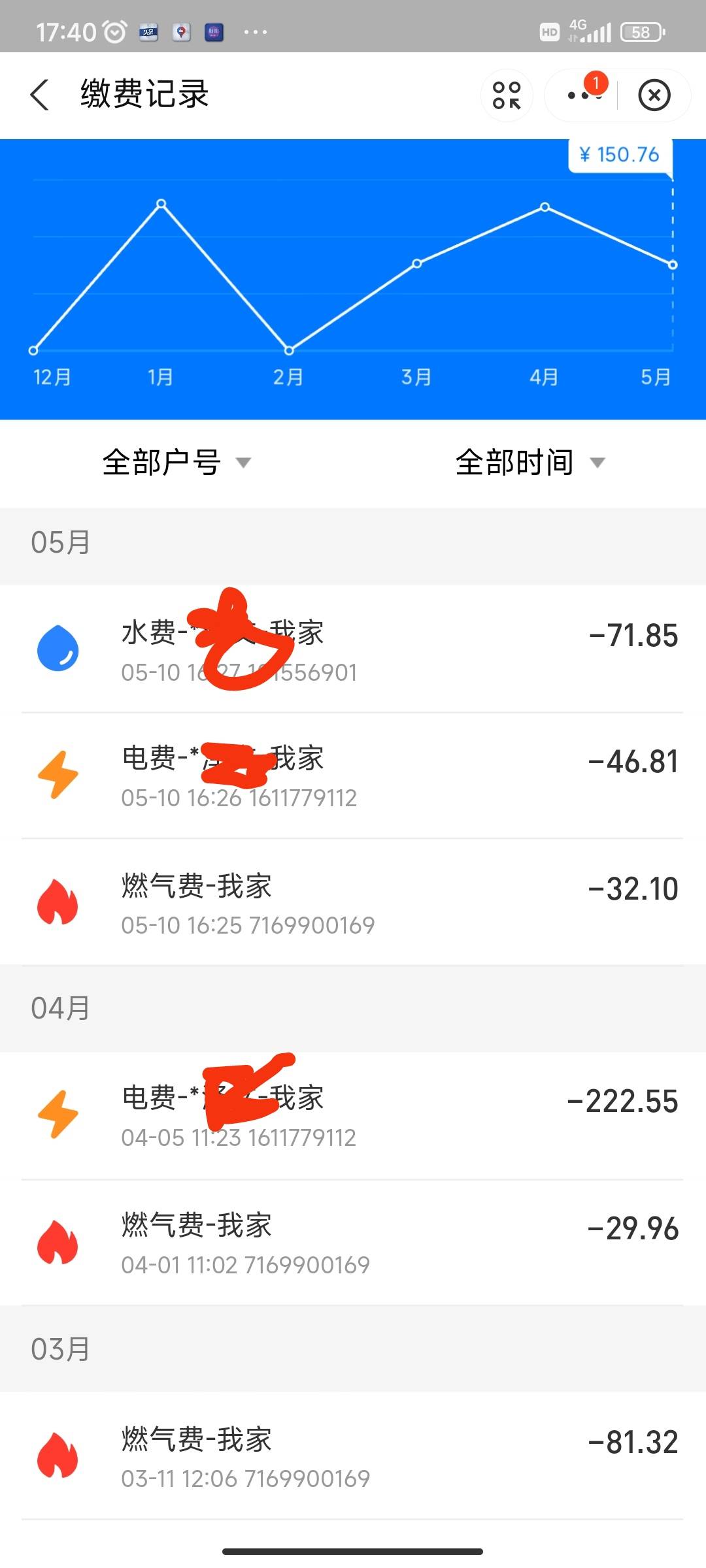Select the 4月 point on the chart
706x1568 pixels.
pyautogui.click(x=545, y=208)
